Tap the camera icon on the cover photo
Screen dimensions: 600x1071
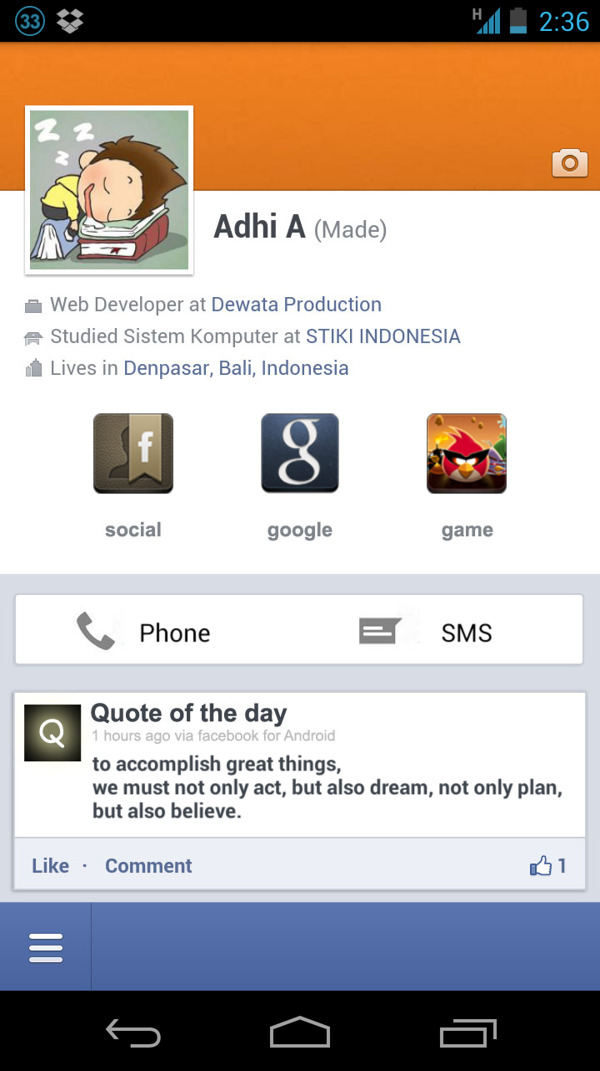pos(569,162)
